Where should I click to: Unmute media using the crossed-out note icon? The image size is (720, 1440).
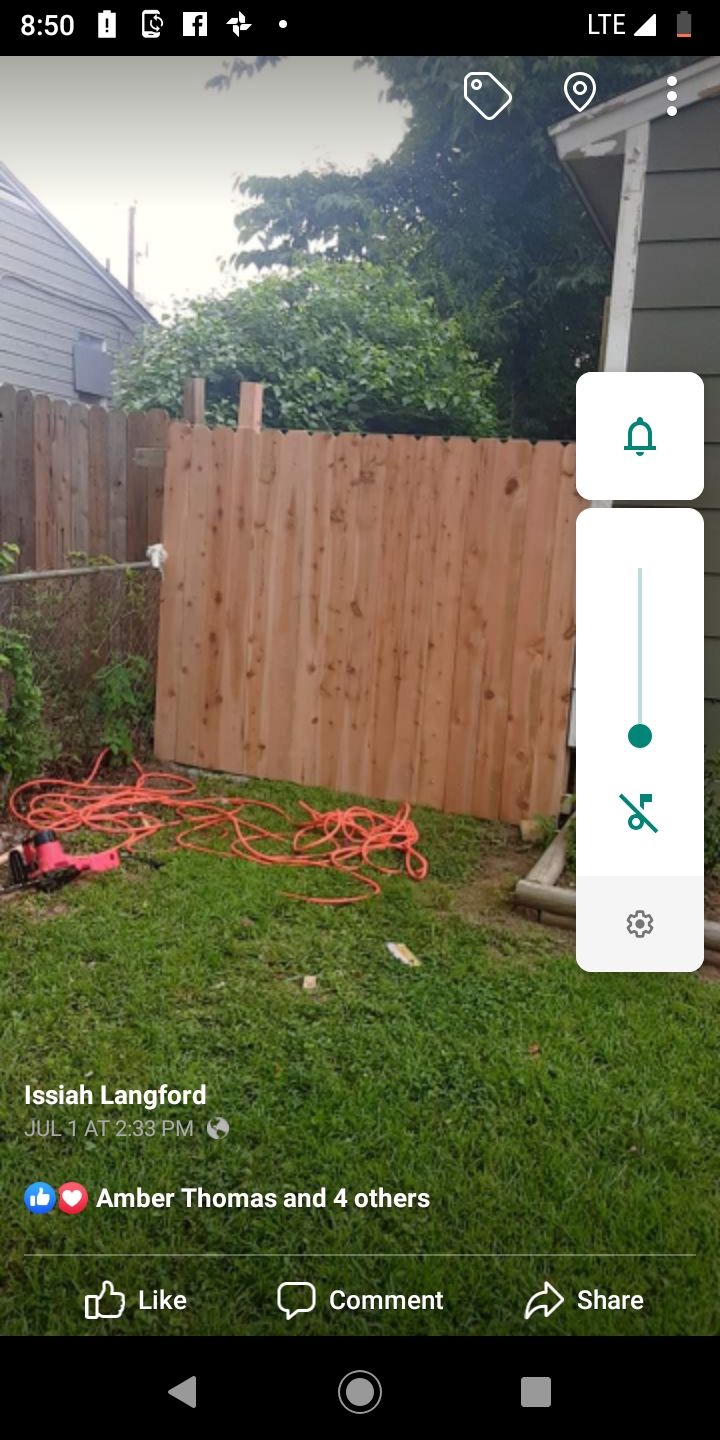click(x=639, y=812)
